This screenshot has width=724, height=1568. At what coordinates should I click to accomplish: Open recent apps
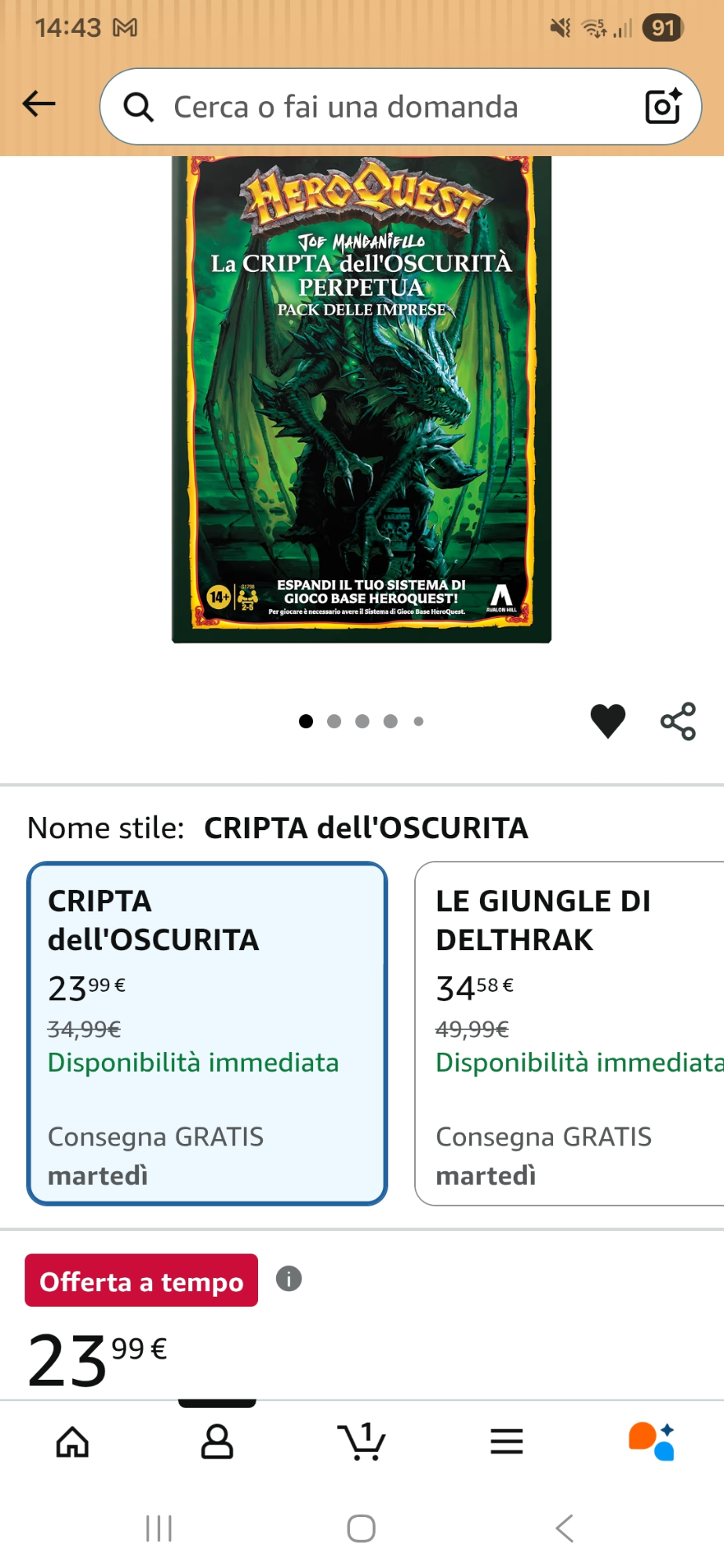(159, 1528)
